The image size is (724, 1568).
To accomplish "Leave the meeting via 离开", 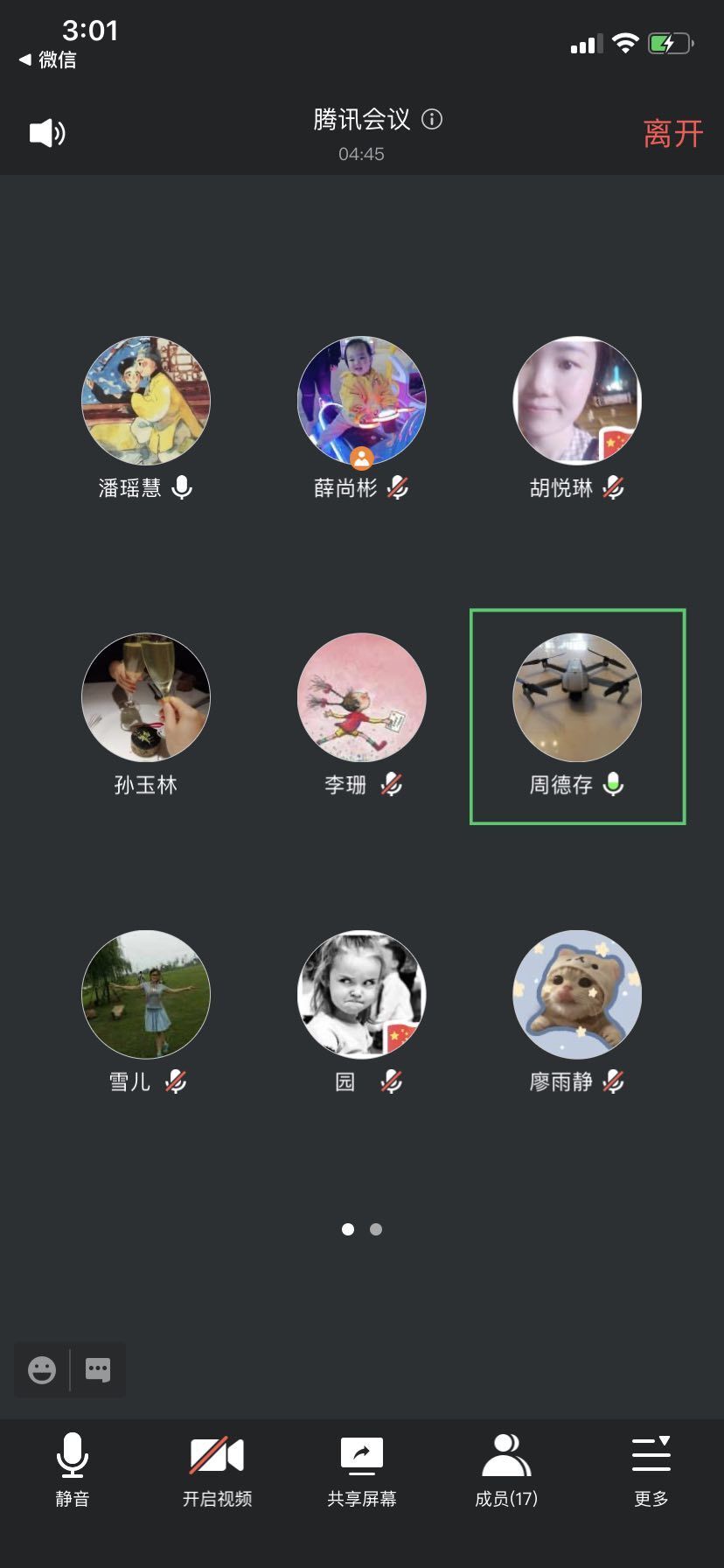I will tap(672, 134).
